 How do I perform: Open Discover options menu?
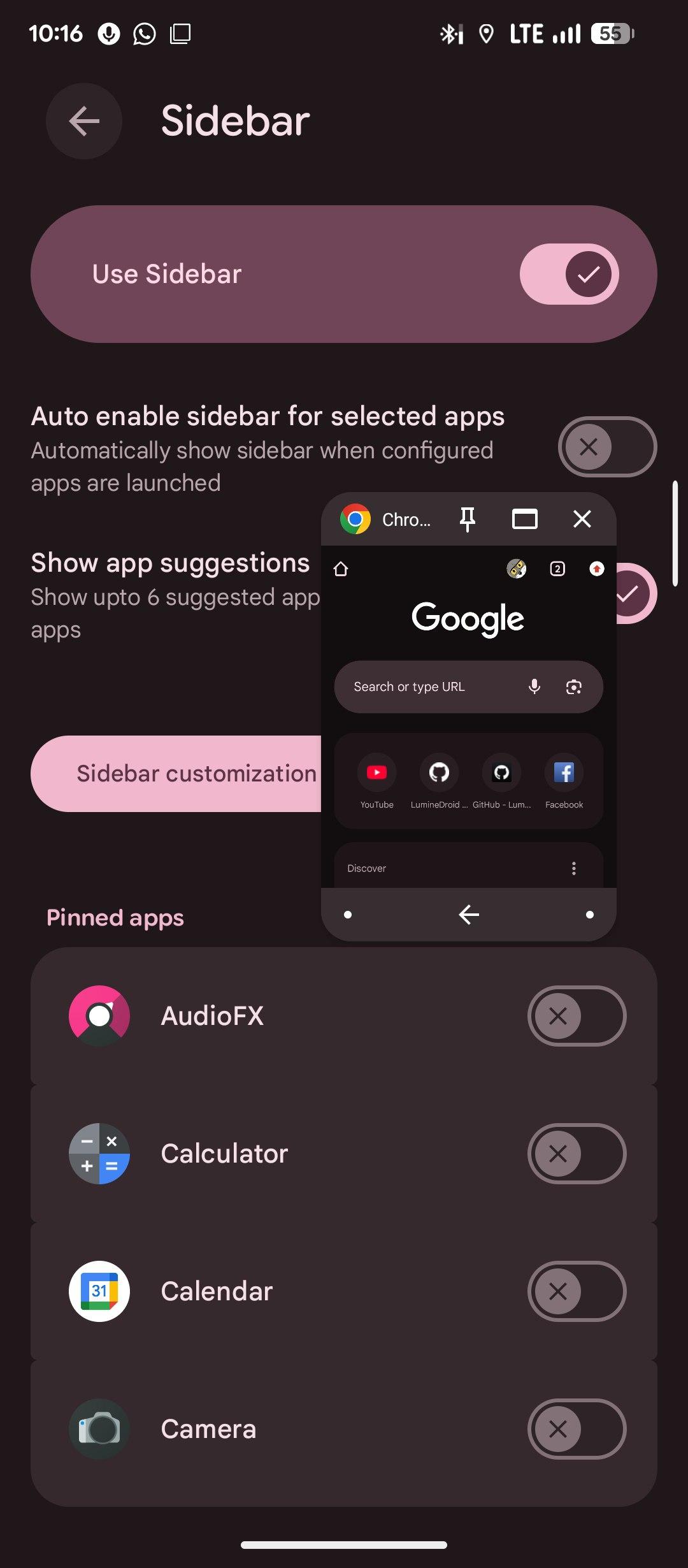pos(574,868)
